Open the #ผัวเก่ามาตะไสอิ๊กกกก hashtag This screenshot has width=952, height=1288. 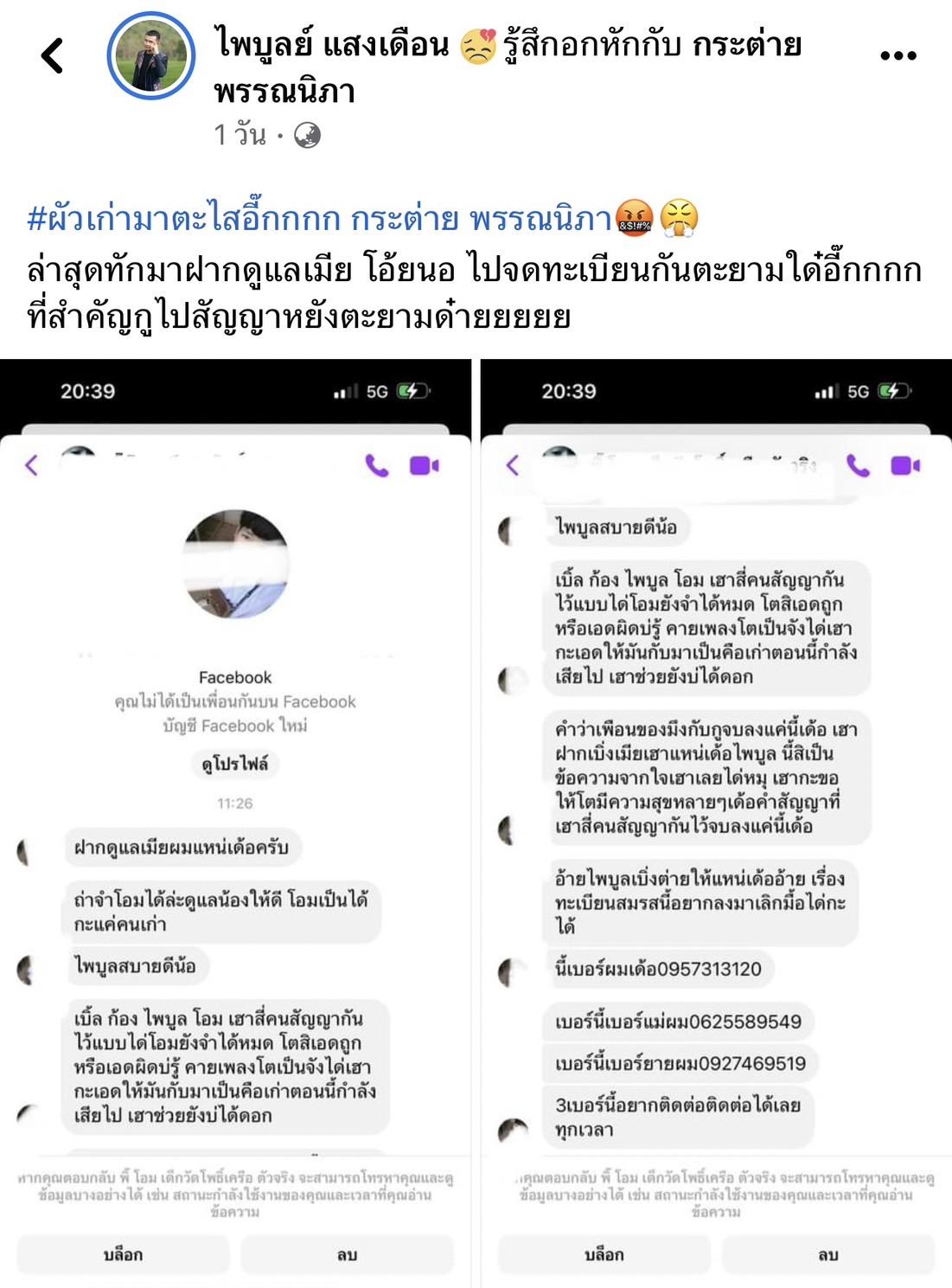click(183, 219)
